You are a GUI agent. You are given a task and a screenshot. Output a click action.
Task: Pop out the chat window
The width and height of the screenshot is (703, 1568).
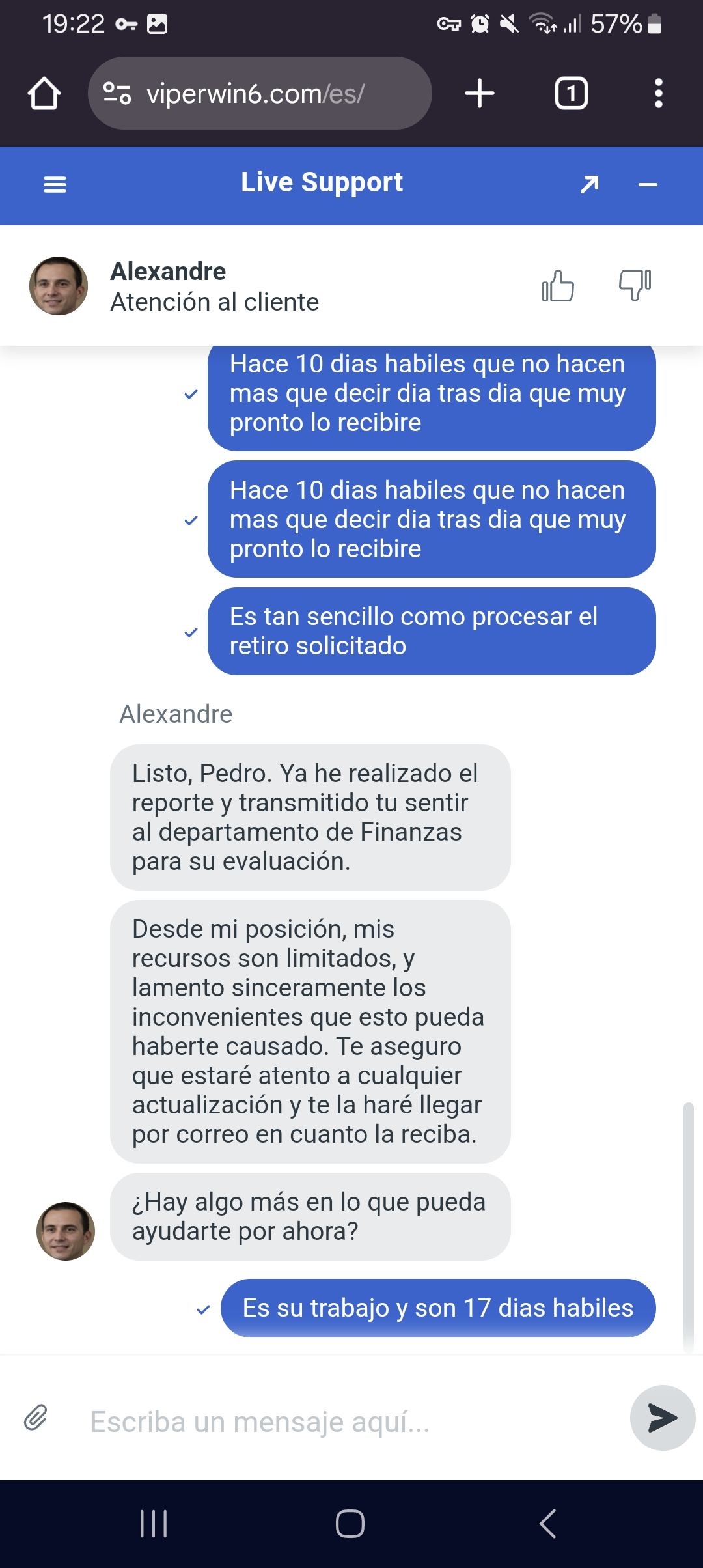point(589,185)
